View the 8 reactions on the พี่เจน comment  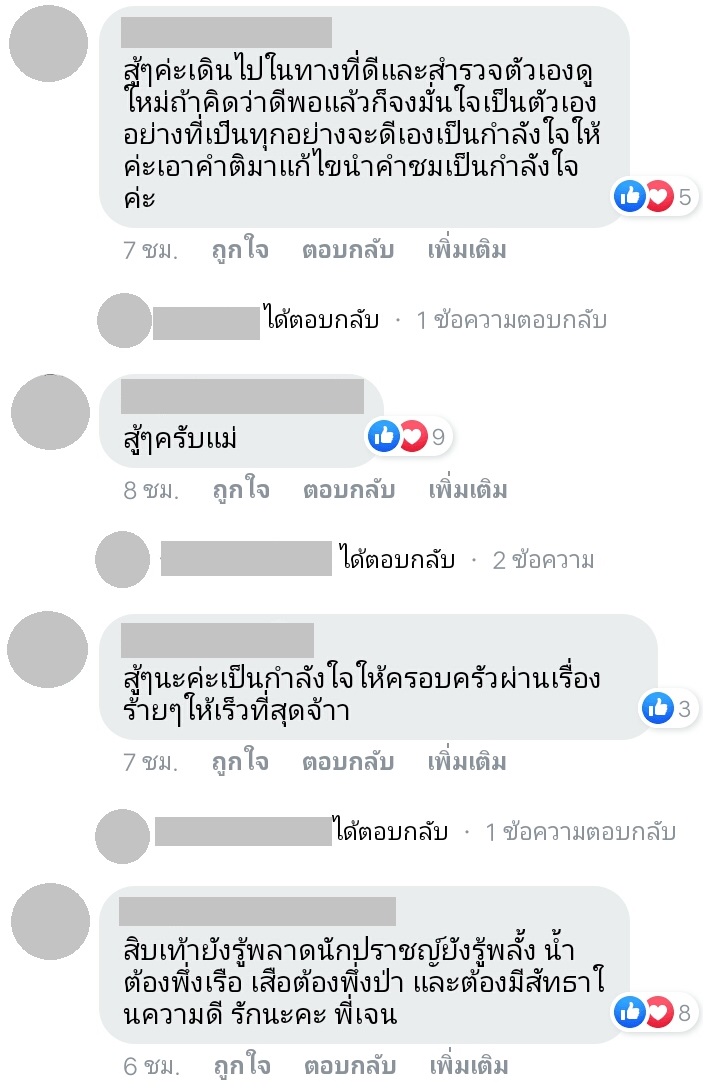655,1012
